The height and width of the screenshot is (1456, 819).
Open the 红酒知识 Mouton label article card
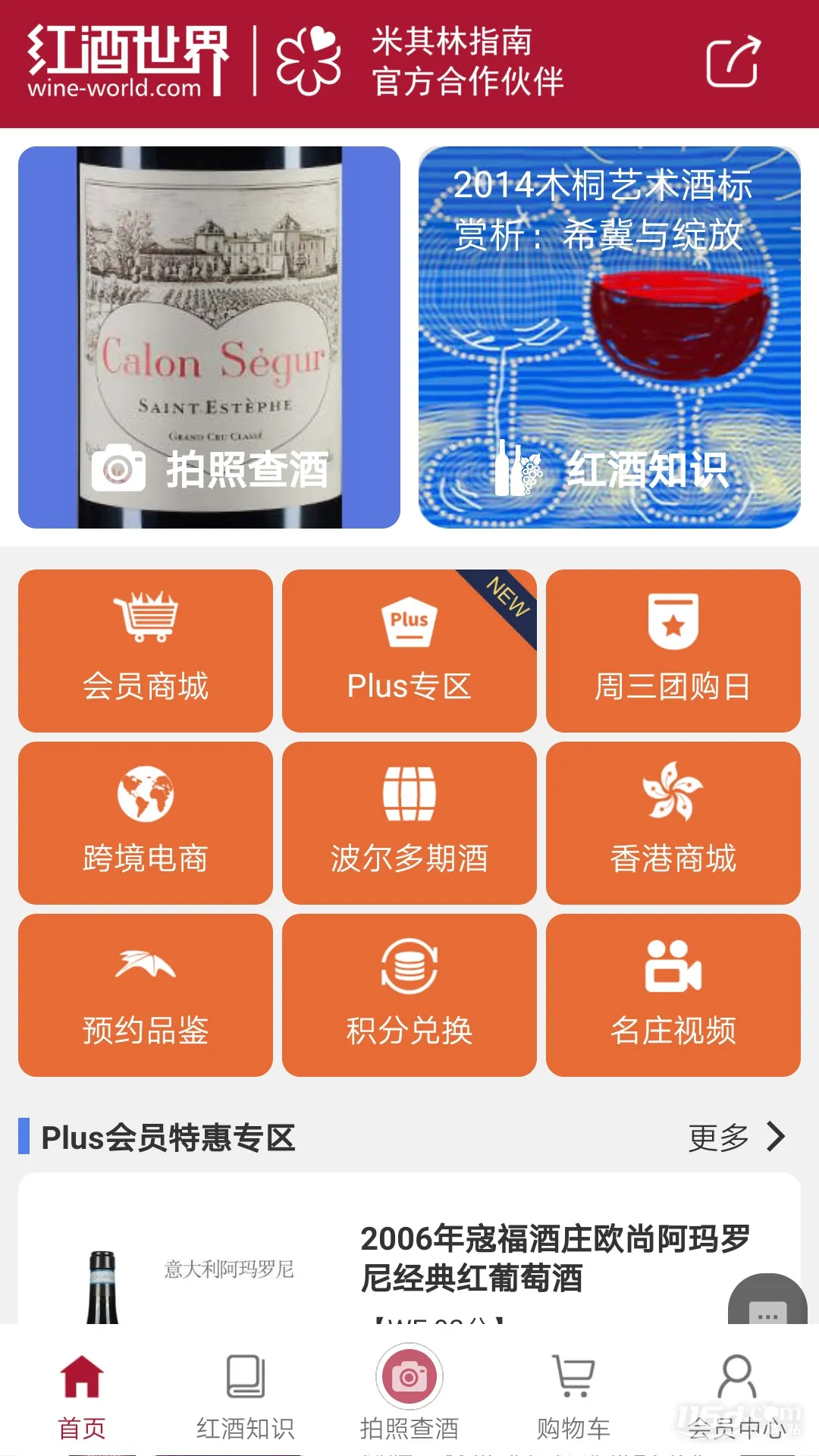[609, 337]
